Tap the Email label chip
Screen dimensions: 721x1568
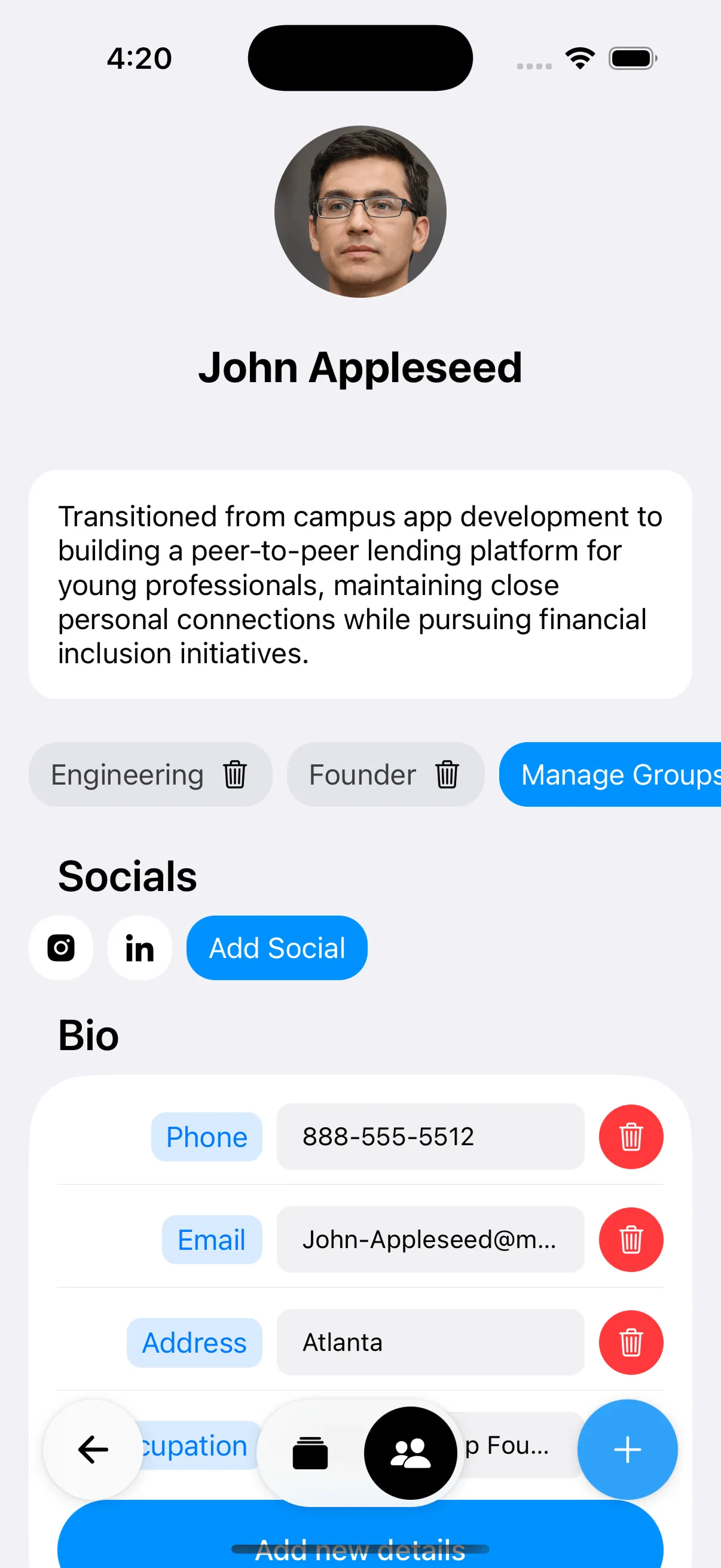pyautogui.click(x=212, y=1239)
